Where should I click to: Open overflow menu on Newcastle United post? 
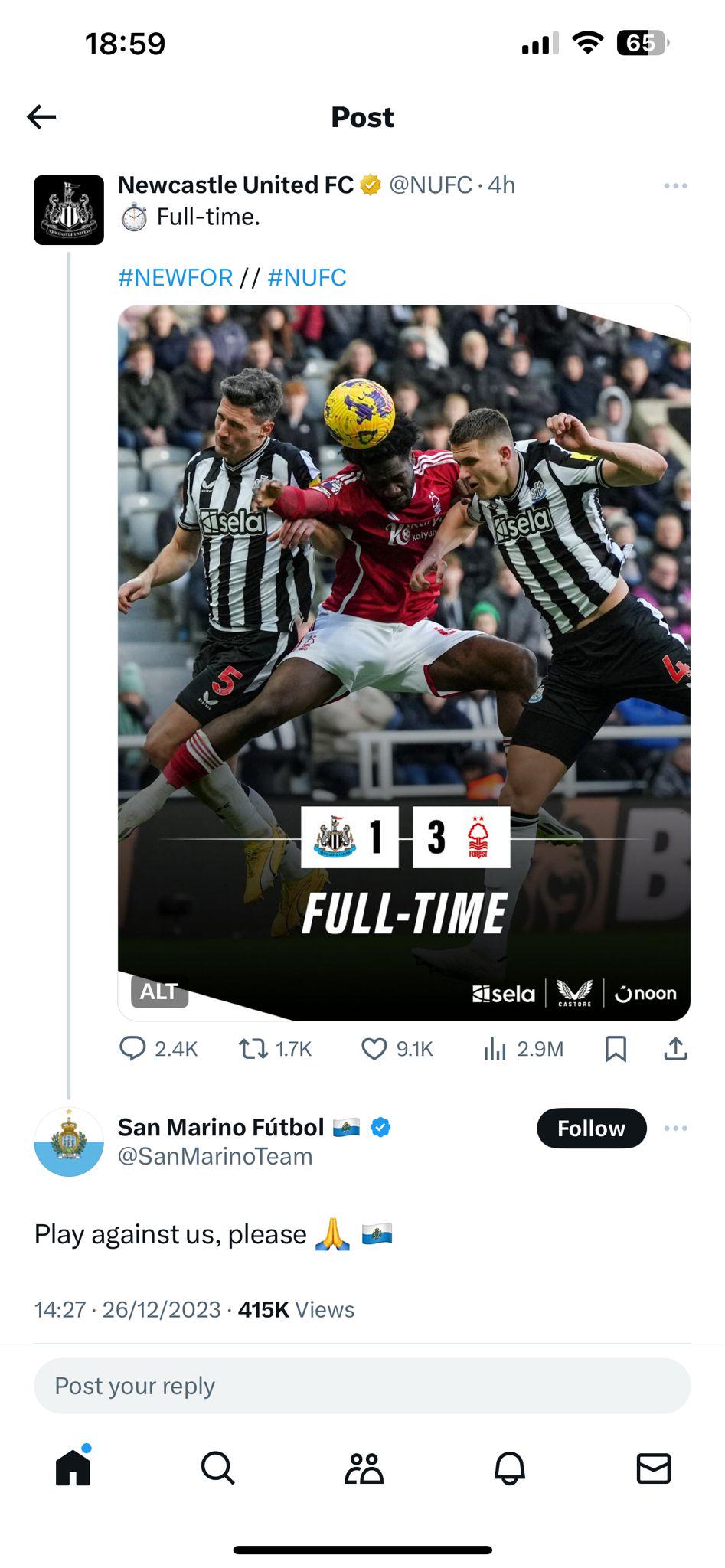coord(675,186)
